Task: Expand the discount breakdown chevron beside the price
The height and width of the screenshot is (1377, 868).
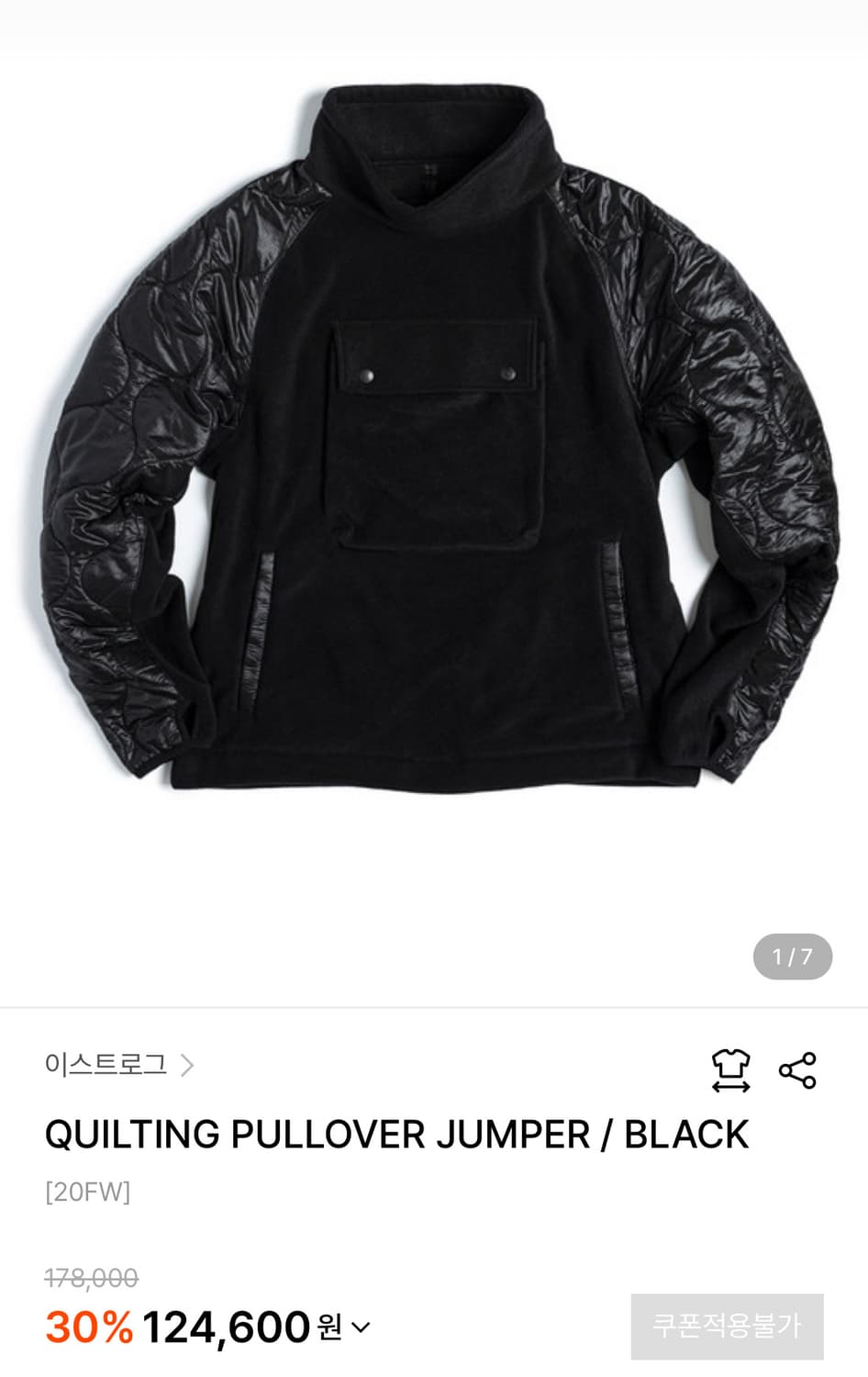Action: pos(360,1325)
